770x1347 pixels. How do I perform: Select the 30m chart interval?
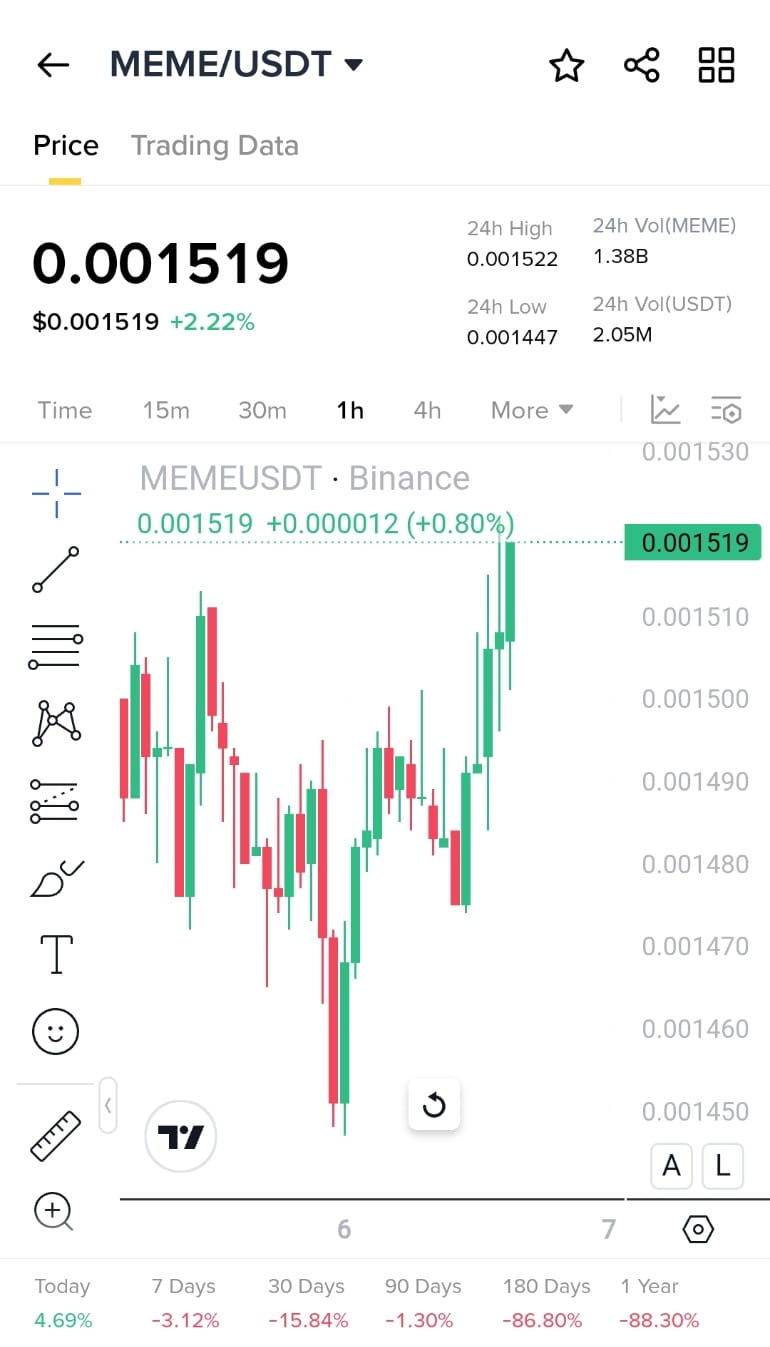tap(262, 410)
